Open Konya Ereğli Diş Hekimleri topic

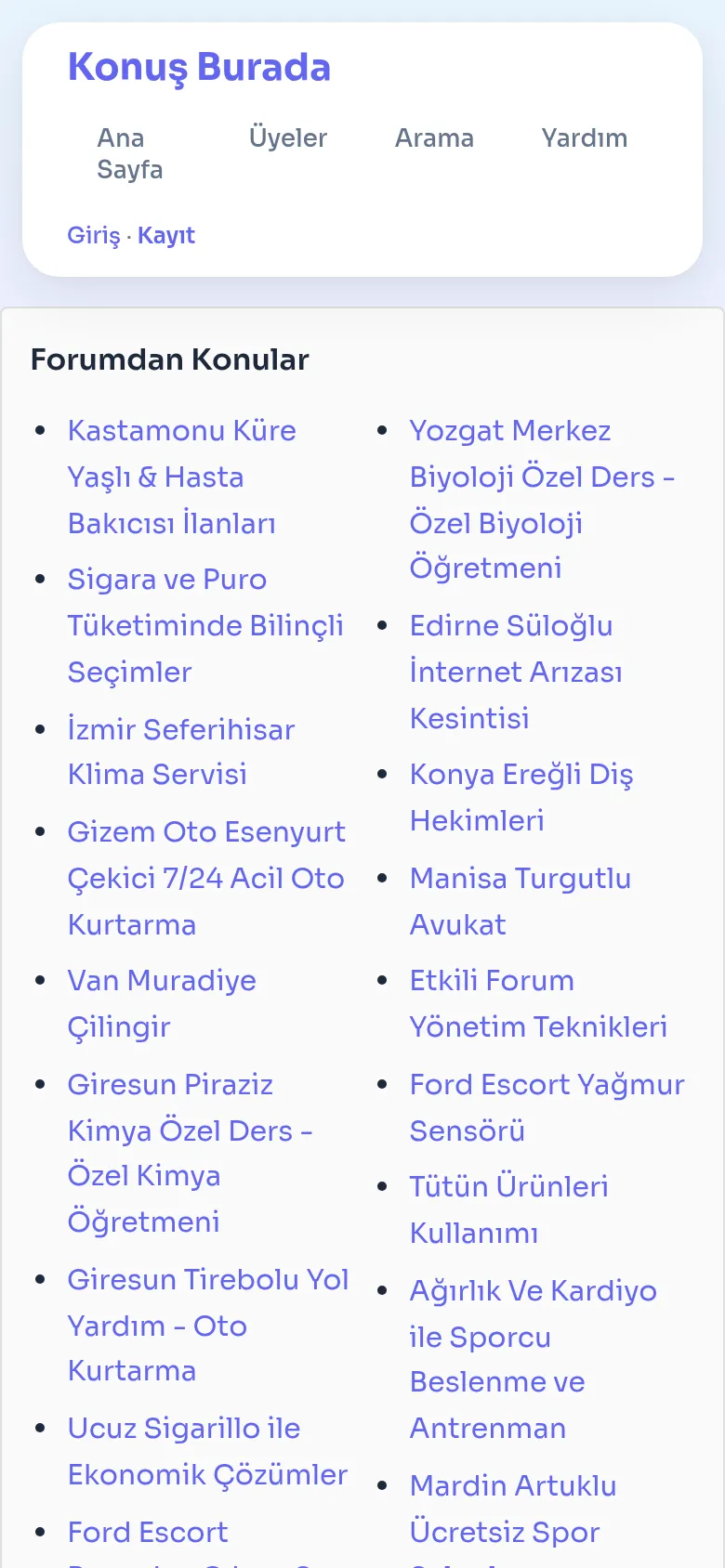point(521,797)
